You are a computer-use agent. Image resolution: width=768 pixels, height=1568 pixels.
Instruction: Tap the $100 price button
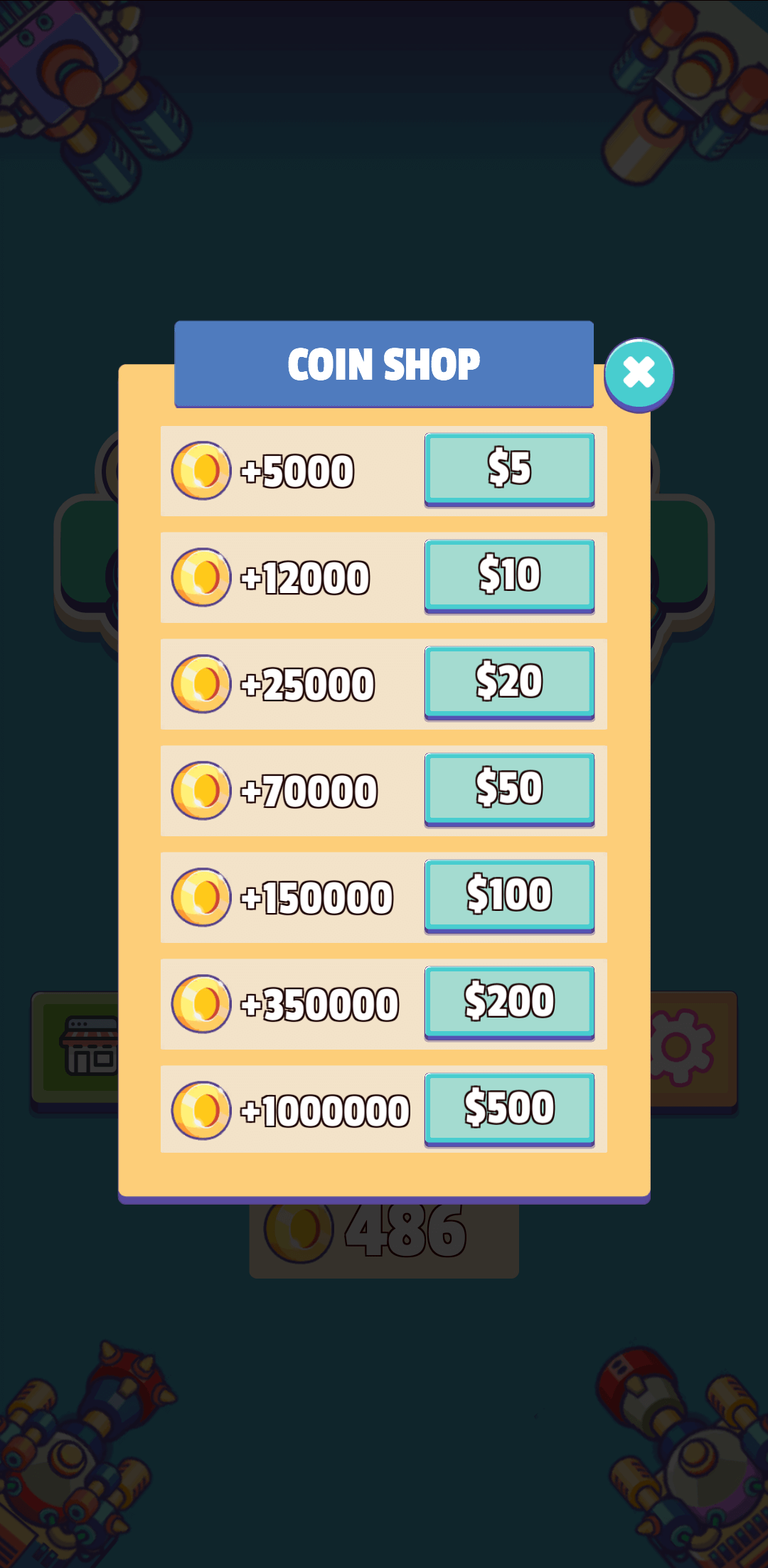click(509, 895)
